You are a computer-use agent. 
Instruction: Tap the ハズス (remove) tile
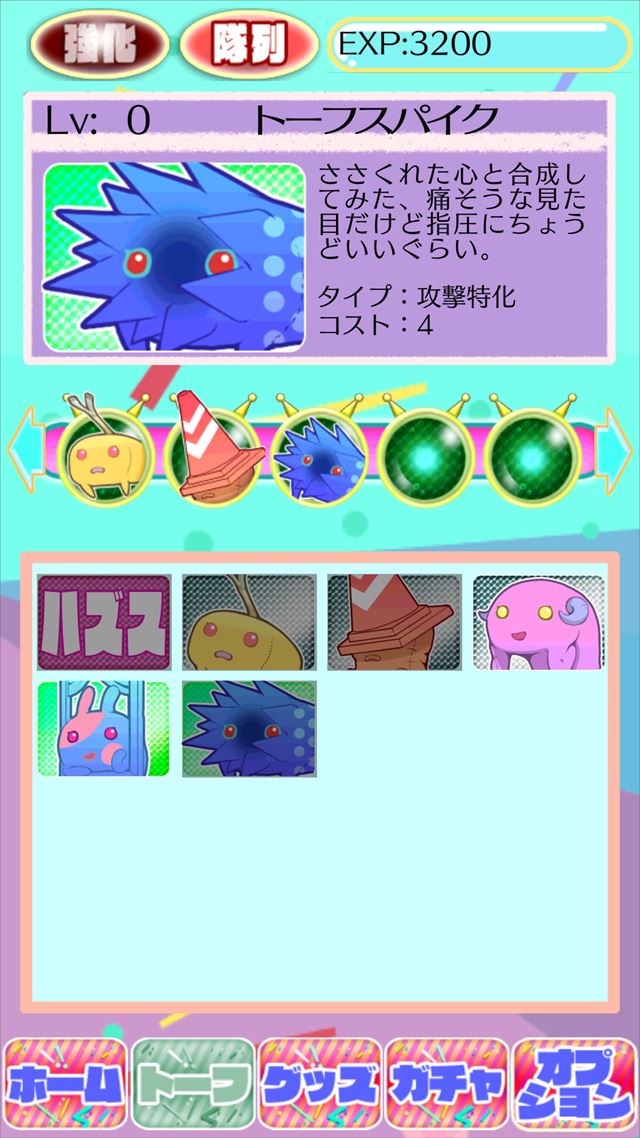click(x=104, y=622)
